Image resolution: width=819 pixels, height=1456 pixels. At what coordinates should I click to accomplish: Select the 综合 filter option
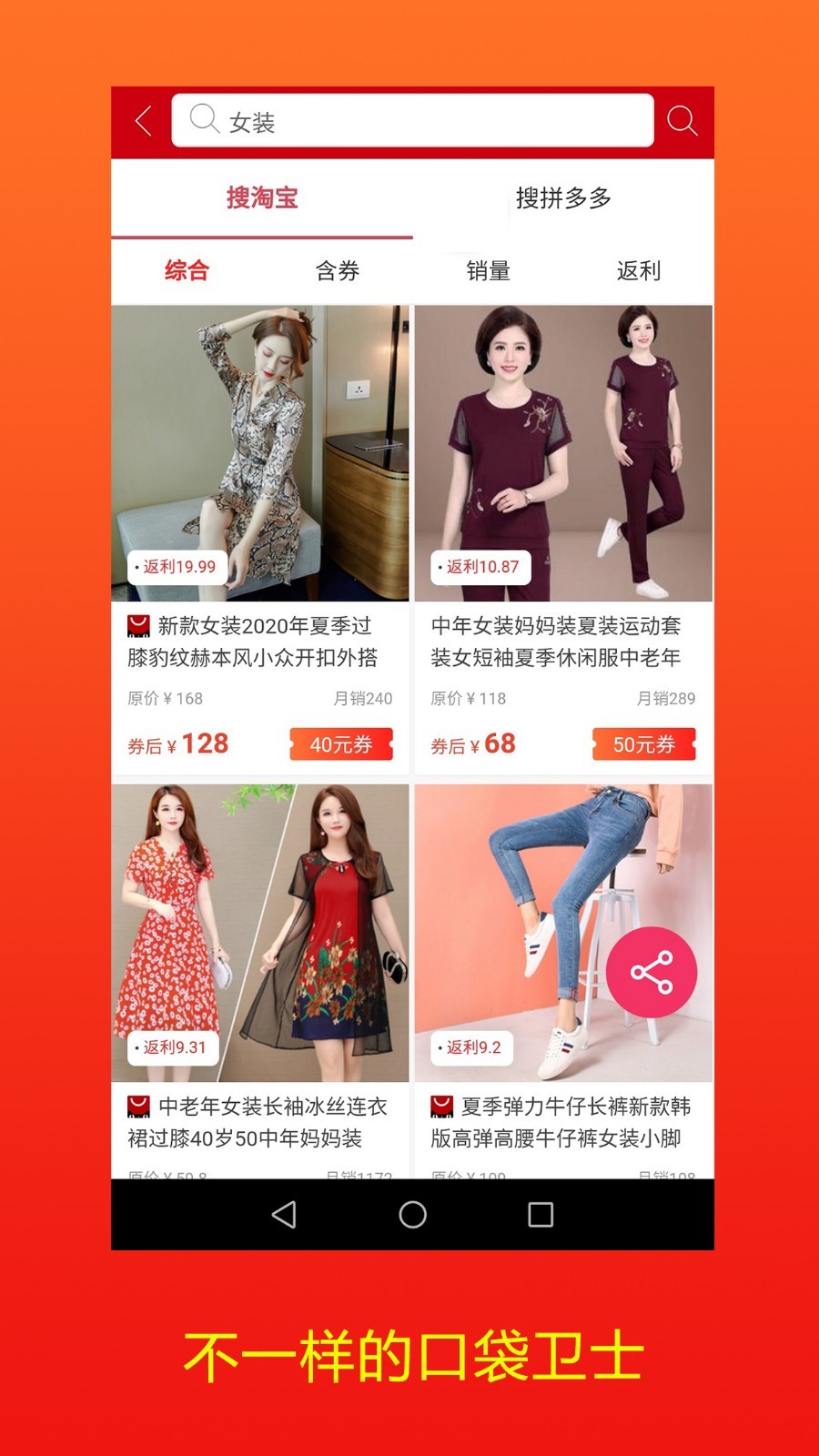point(185,269)
